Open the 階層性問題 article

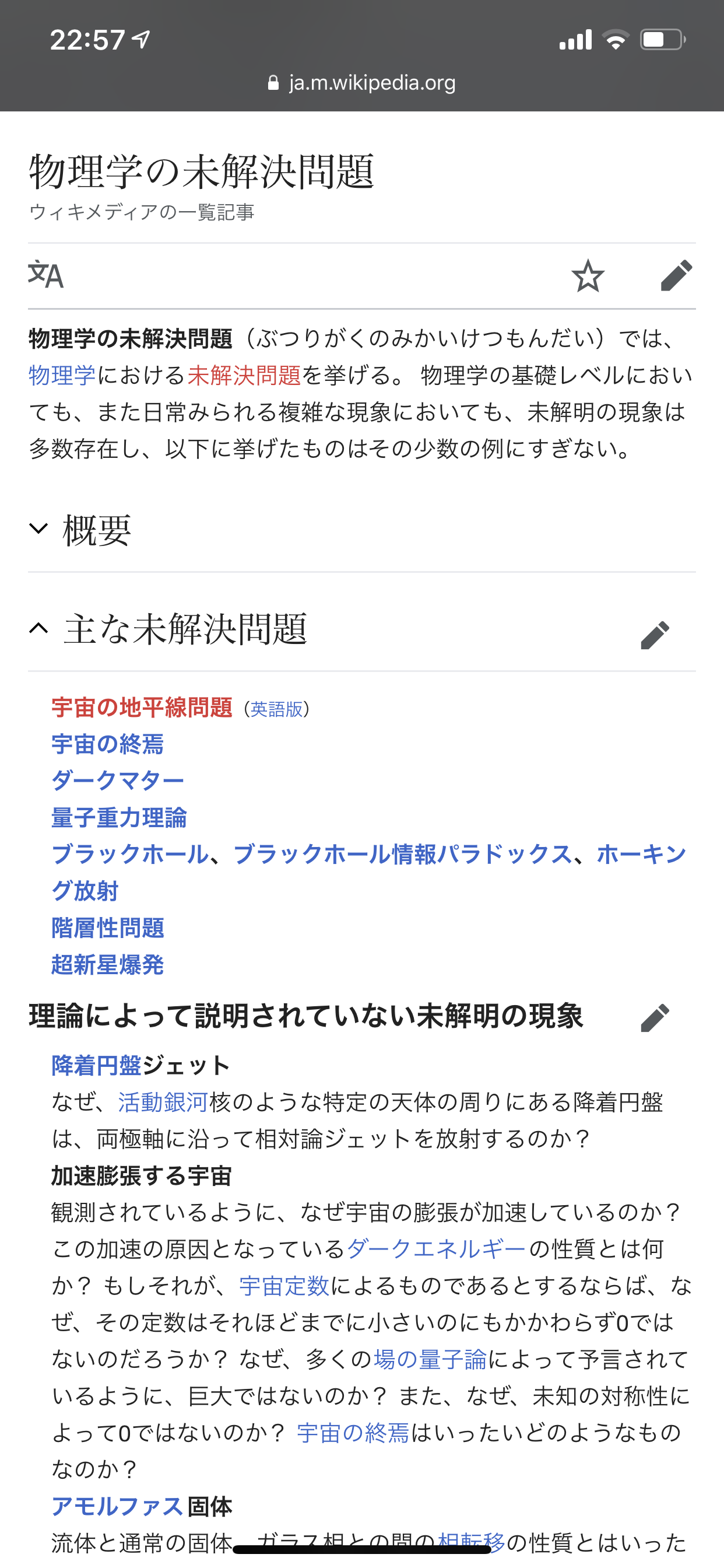(x=108, y=928)
